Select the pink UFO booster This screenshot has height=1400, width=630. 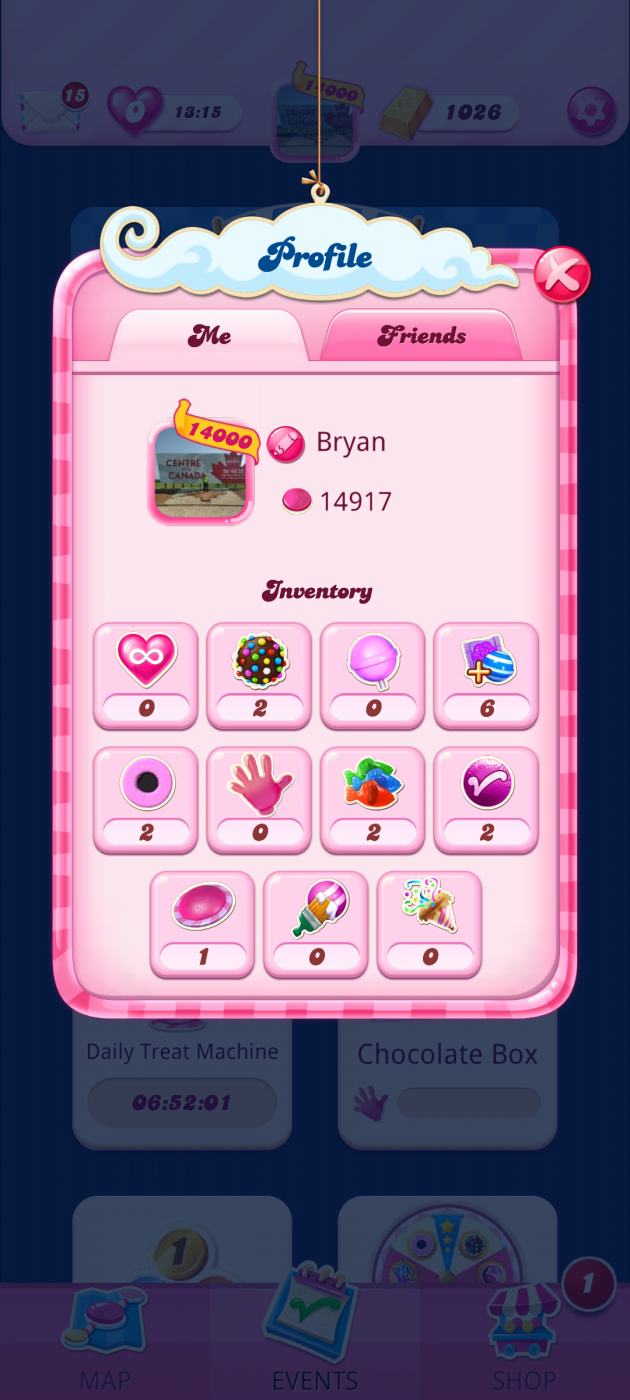tap(203, 910)
